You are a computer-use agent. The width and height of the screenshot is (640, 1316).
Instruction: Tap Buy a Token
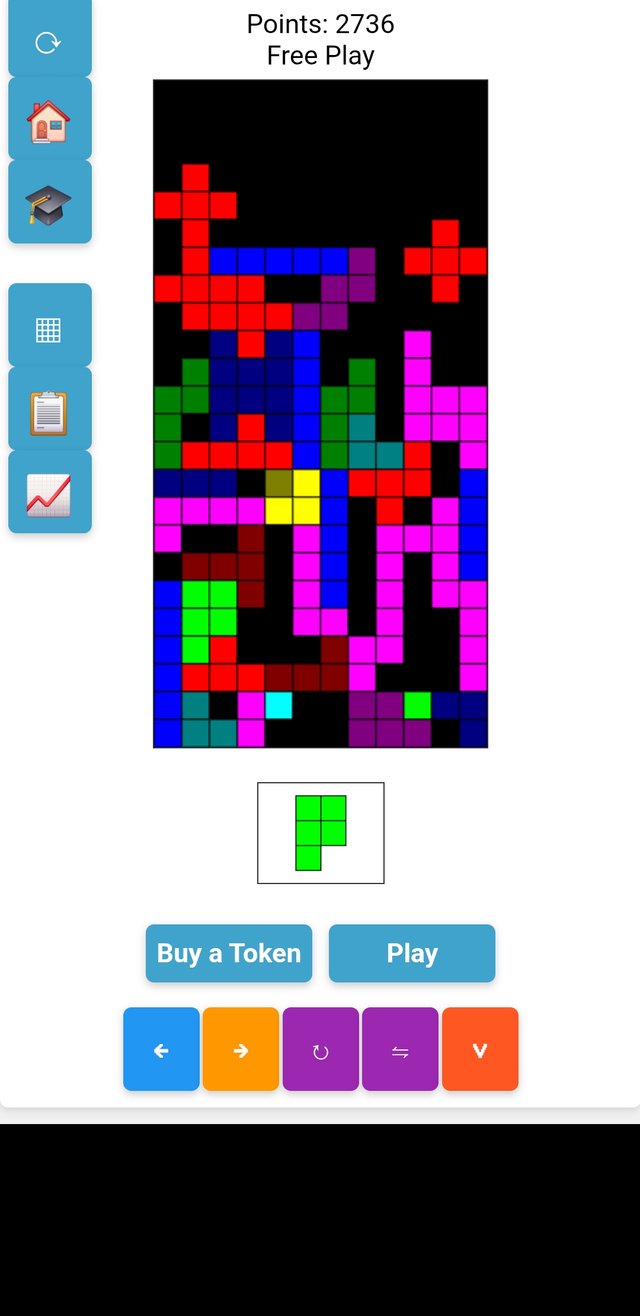coord(229,953)
